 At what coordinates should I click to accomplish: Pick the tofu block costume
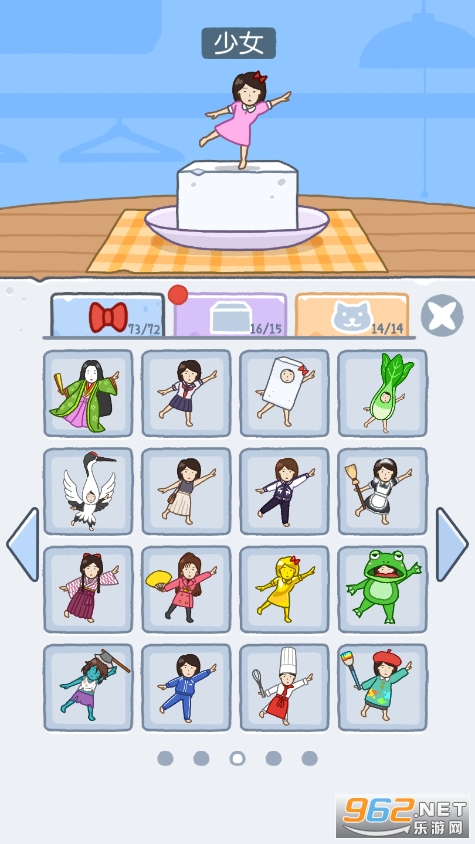coord(284,393)
